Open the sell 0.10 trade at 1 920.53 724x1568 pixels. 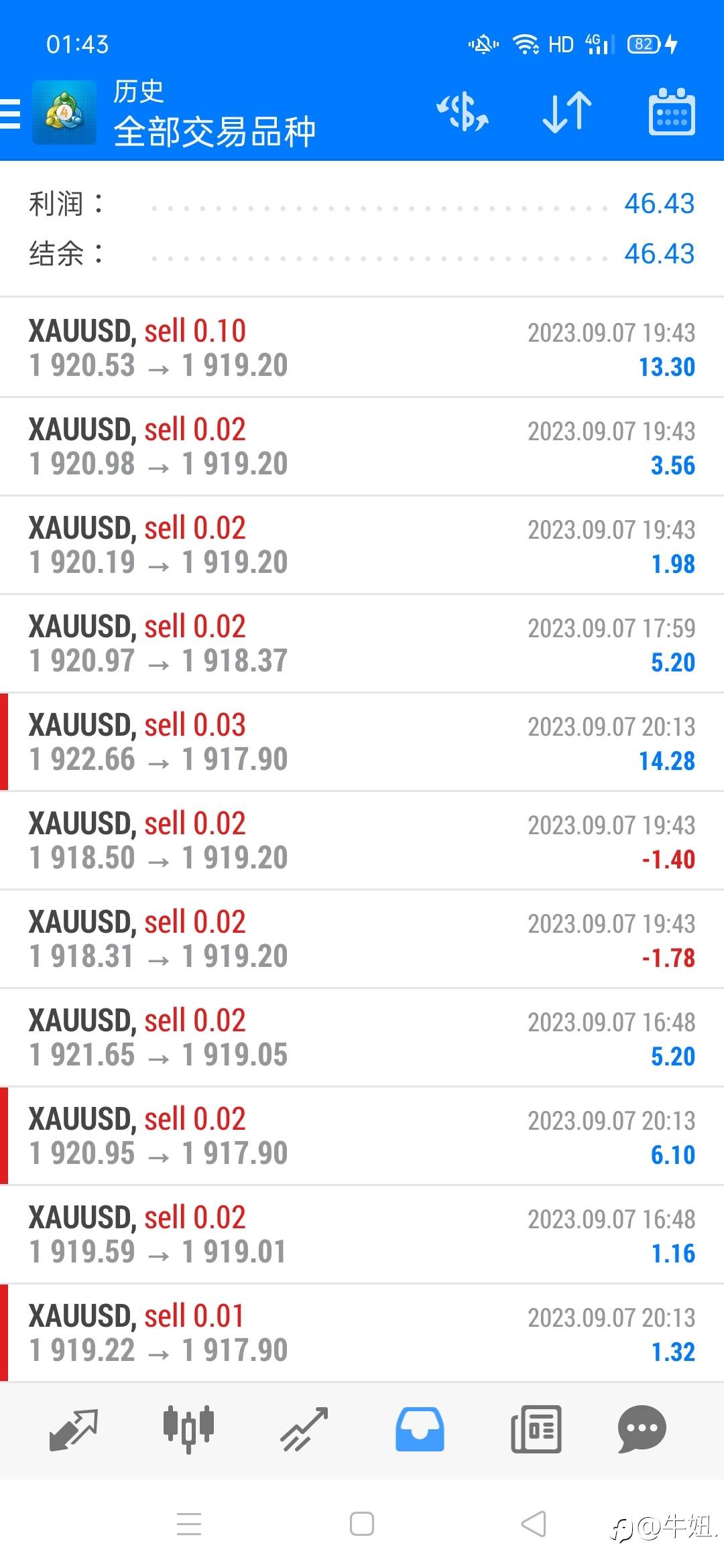[362, 348]
